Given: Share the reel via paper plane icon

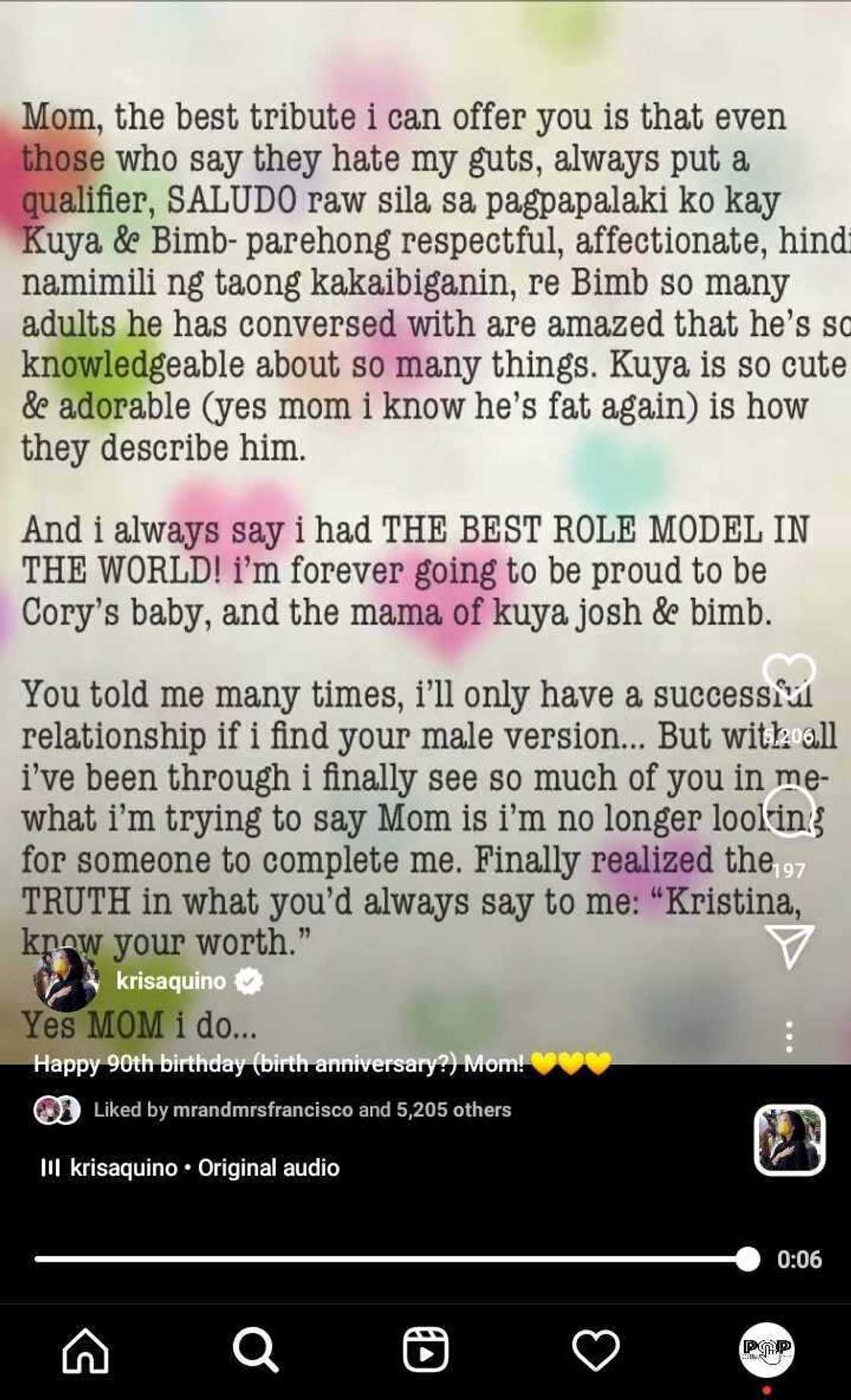Looking at the screenshot, I should 789,945.
